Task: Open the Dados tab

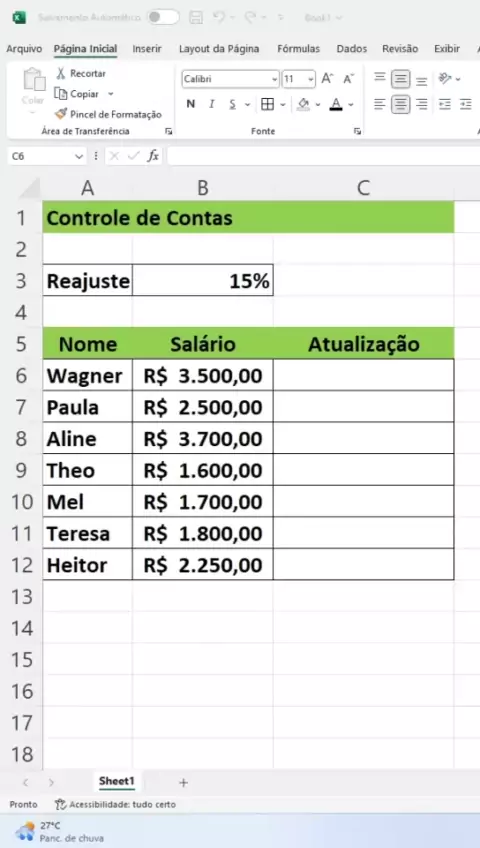Action: [351, 49]
